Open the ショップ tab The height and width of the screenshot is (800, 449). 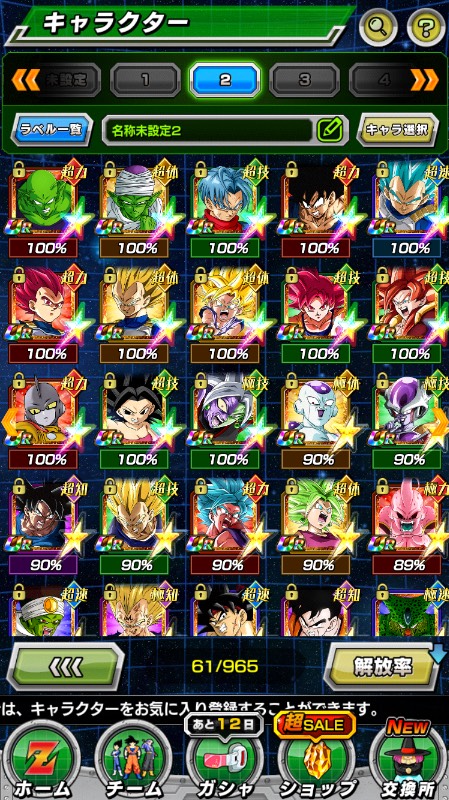click(x=314, y=757)
